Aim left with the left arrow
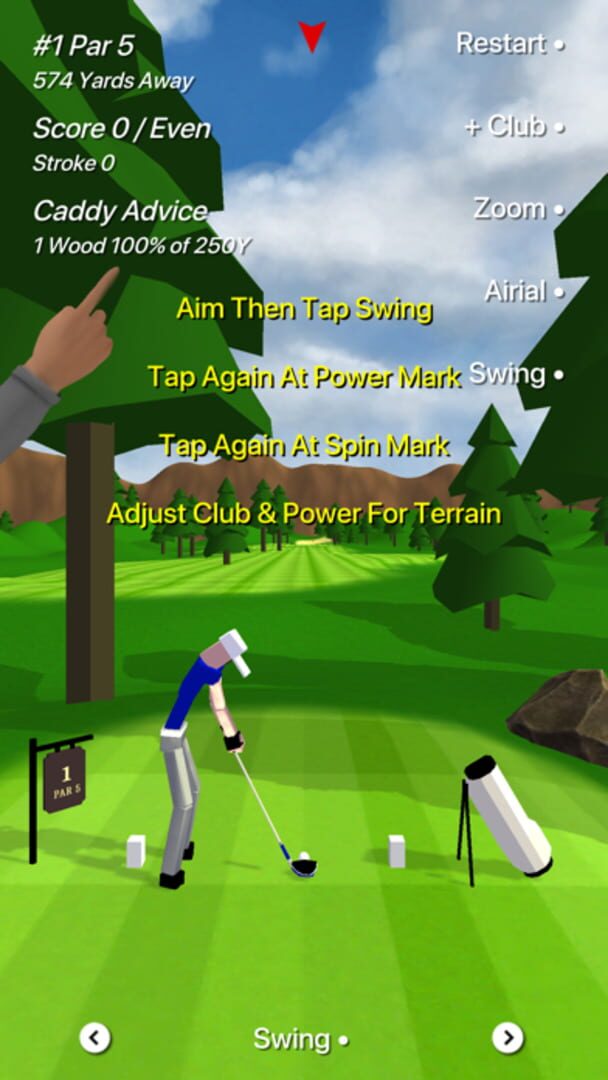This screenshot has width=608, height=1080. [95, 1038]
